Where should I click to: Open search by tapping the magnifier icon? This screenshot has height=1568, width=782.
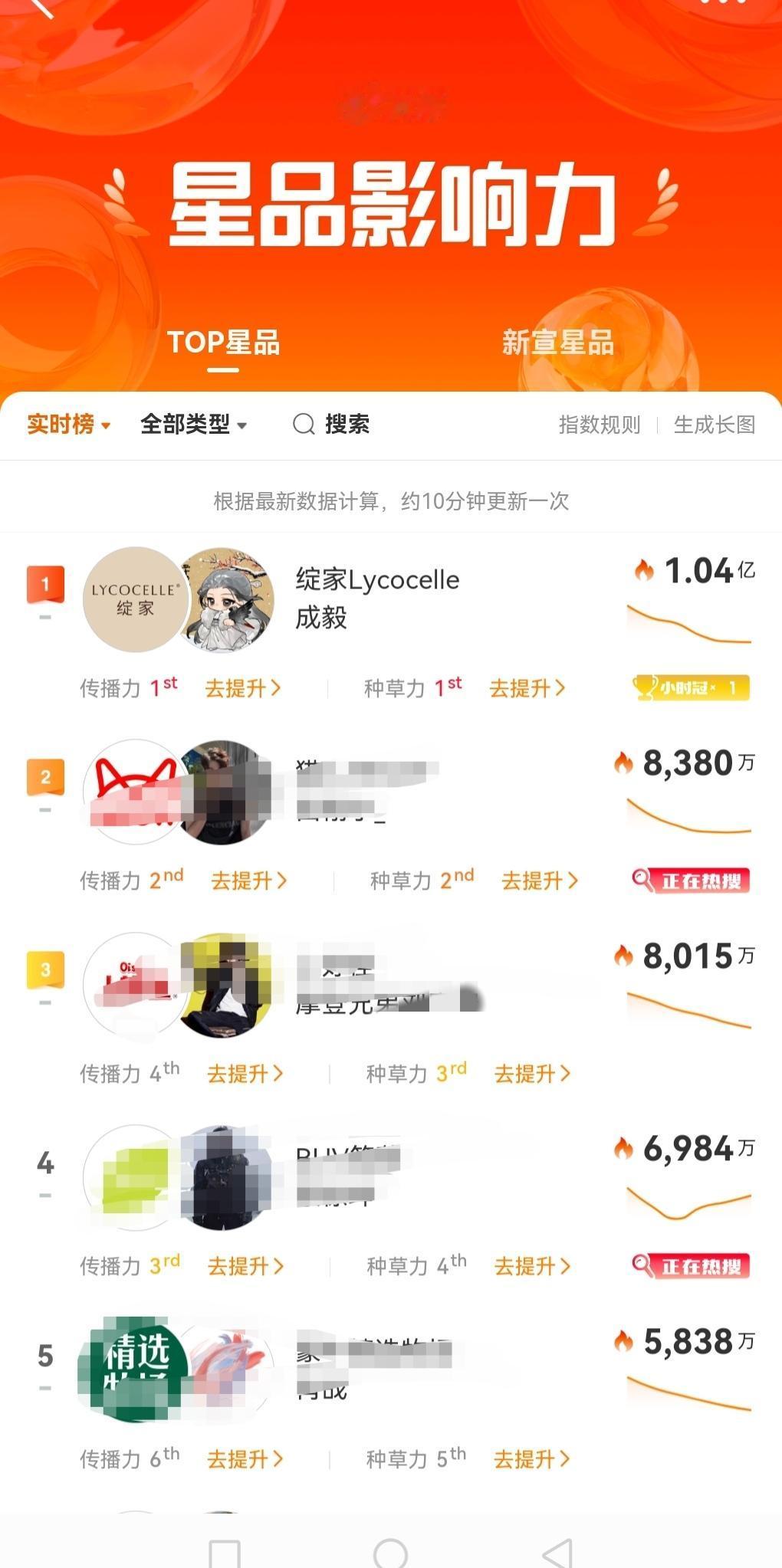[304, 424]
